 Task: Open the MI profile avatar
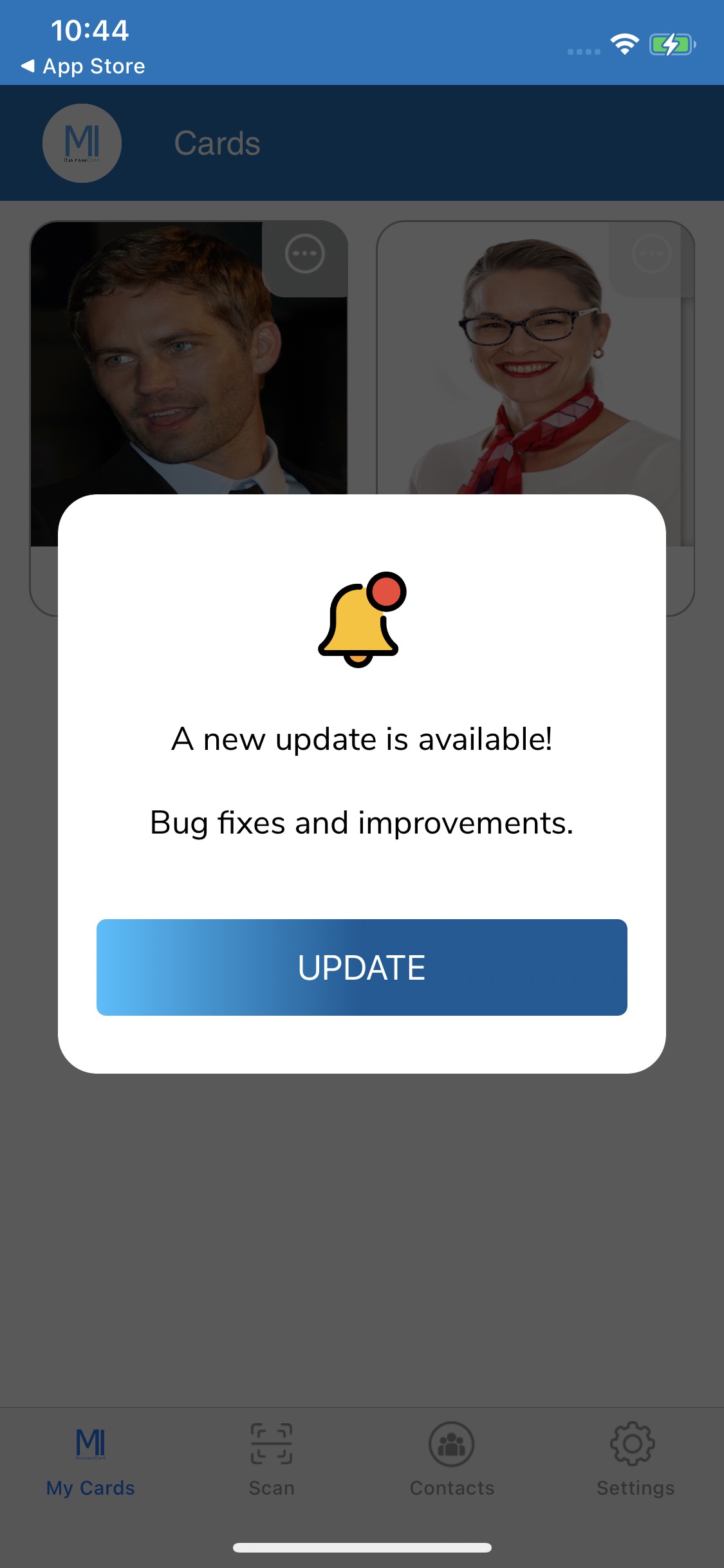(82, 143)
